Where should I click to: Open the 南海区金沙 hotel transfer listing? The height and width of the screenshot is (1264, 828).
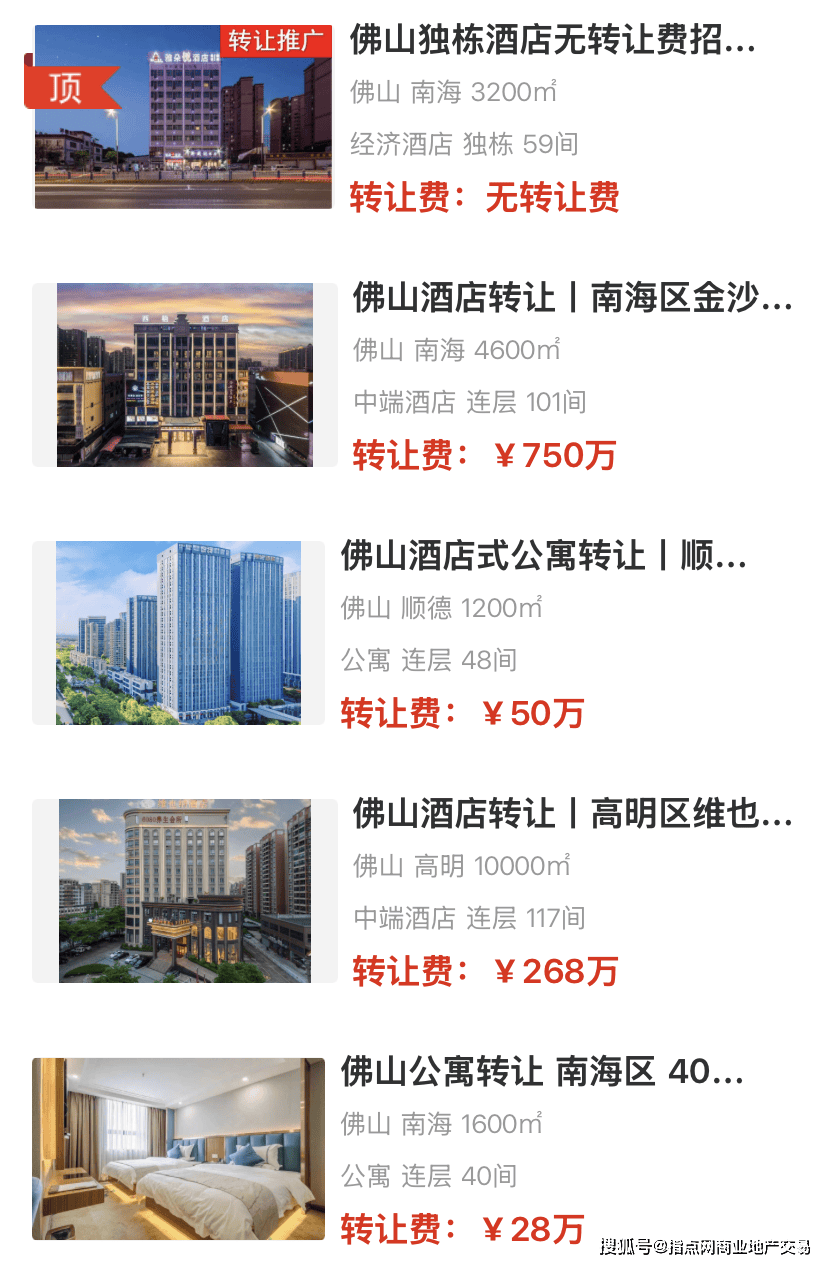pos(571,298)
